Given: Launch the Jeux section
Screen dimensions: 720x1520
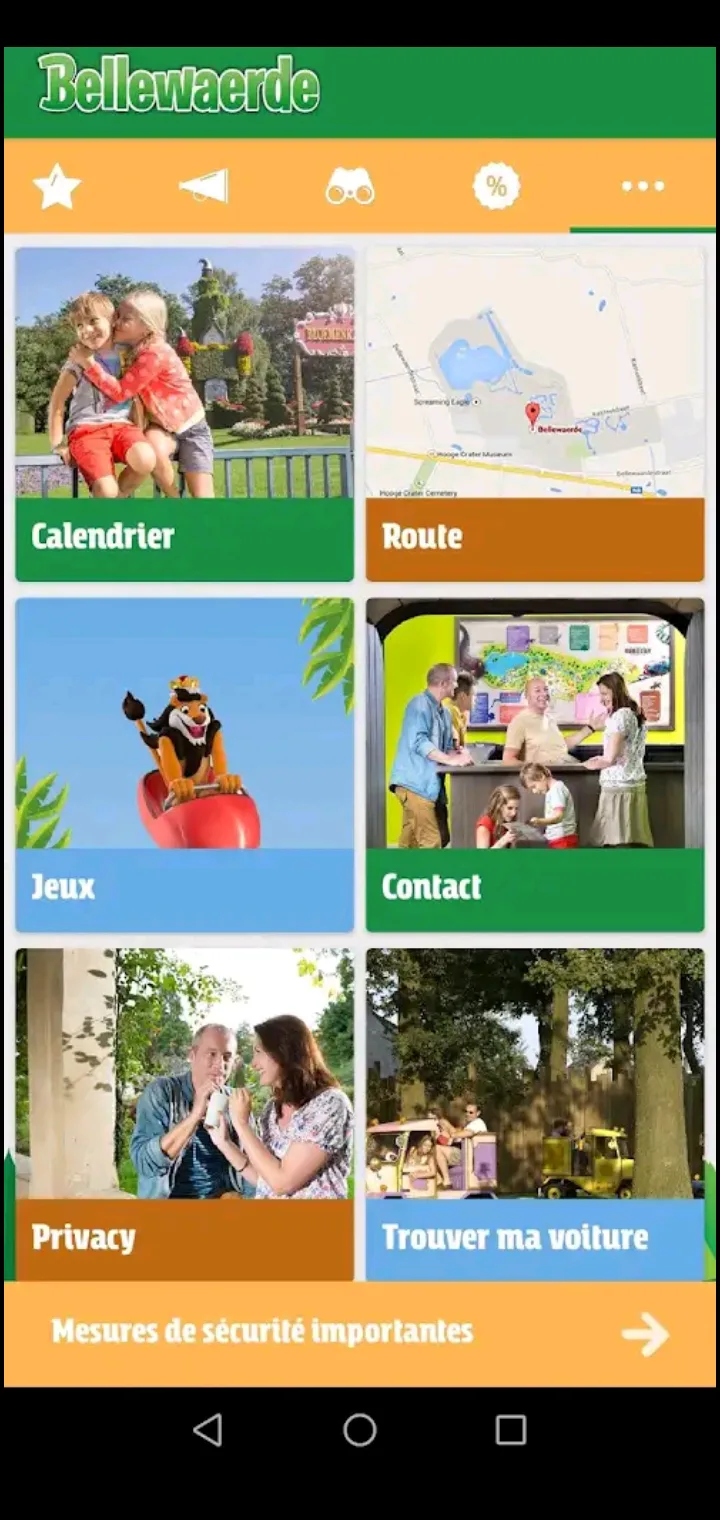Looking at the screenshot, I should point(185,765).
